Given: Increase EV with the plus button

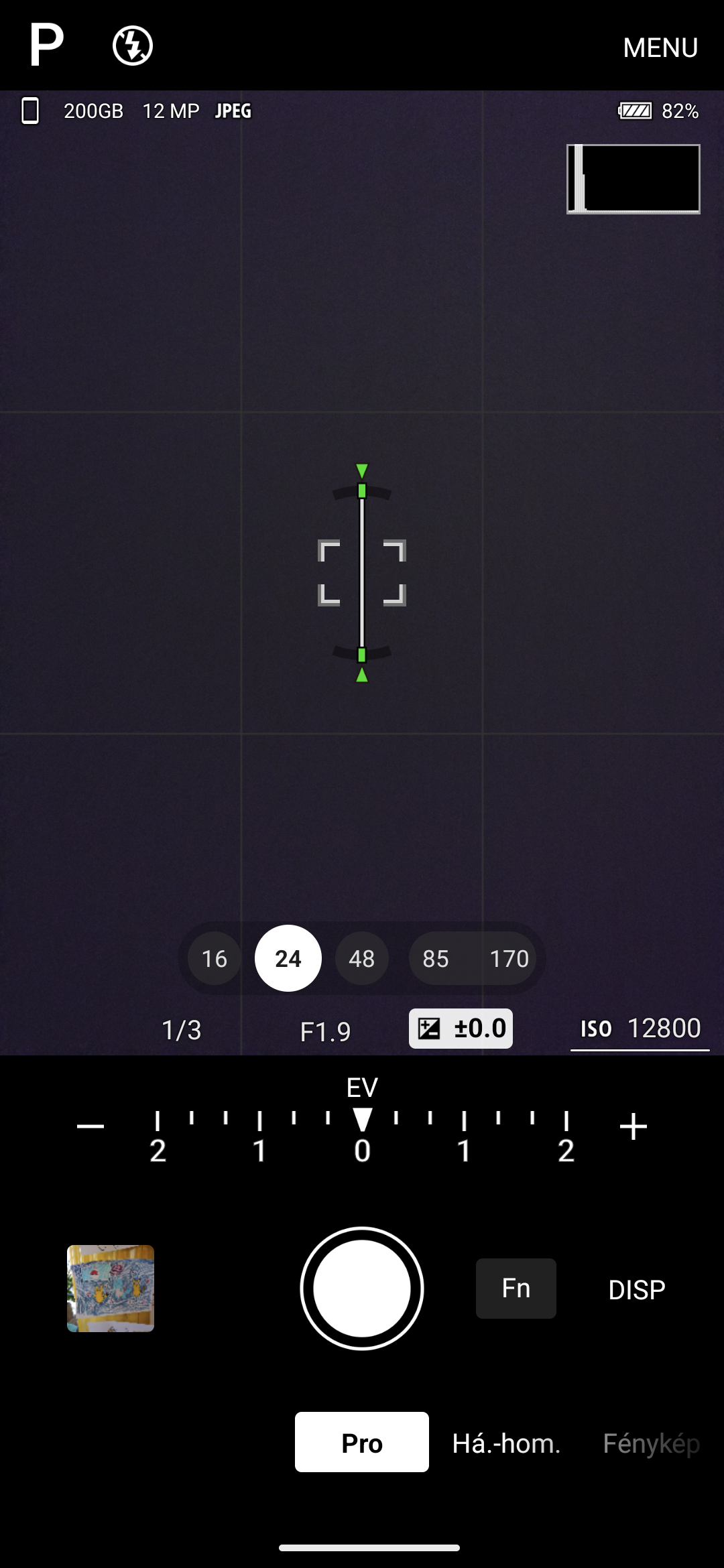Looking at the screenshot, I should 633,1126.
